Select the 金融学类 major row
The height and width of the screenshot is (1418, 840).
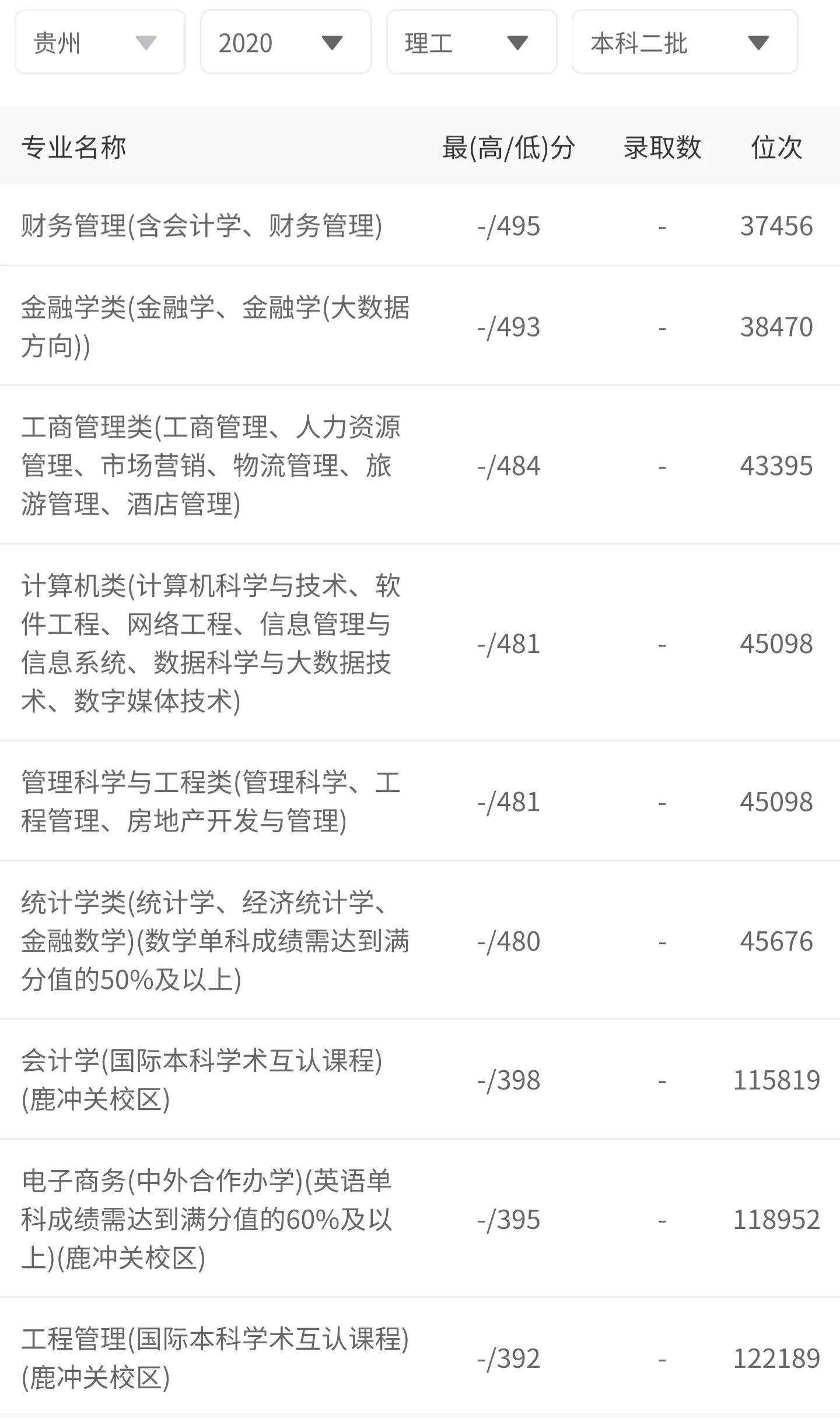216,327
